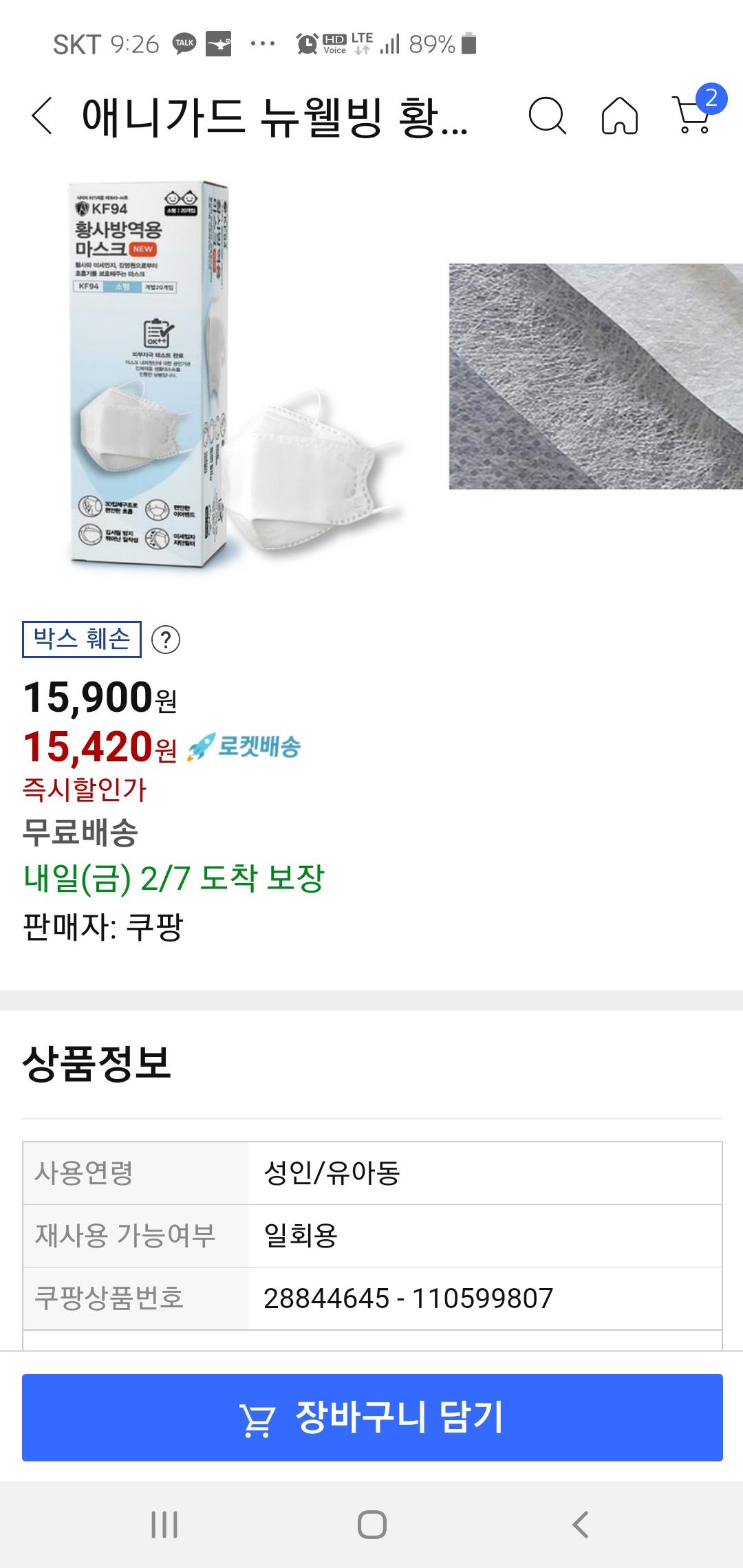
Task: View the mask filter fabric image
Action: (596, 376)
